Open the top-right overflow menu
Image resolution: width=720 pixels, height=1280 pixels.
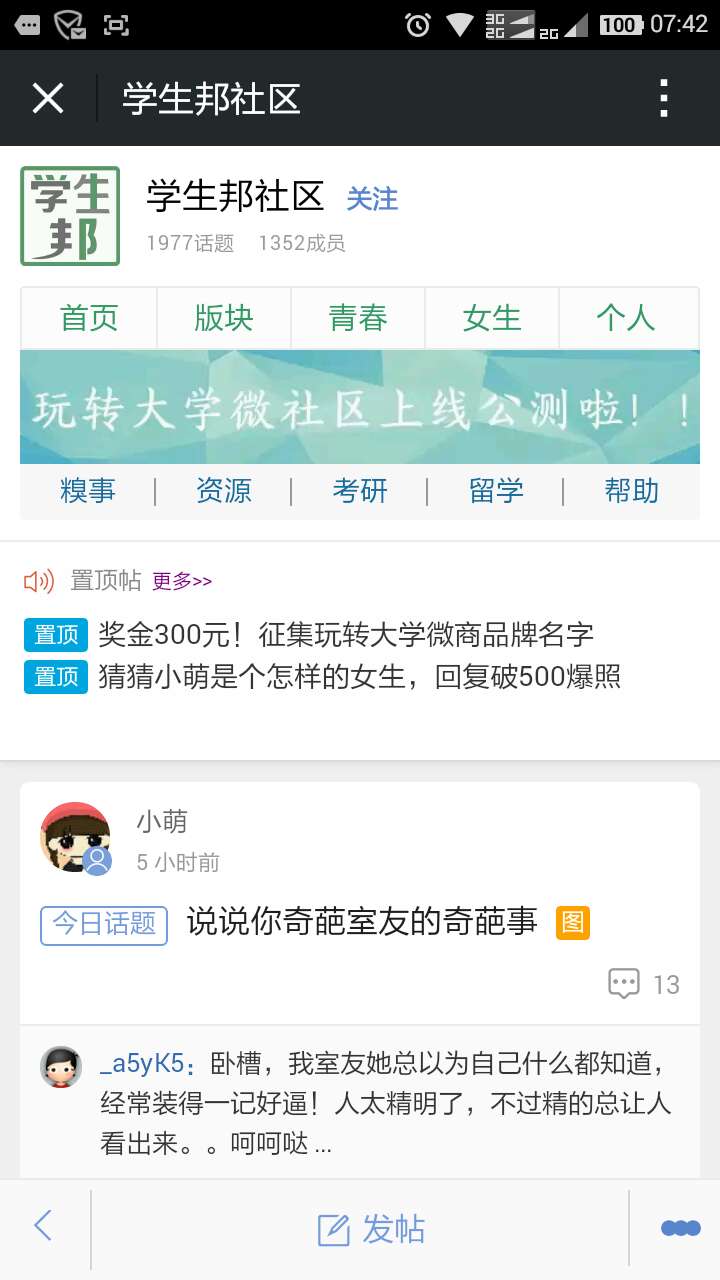(x=664, y=99)
